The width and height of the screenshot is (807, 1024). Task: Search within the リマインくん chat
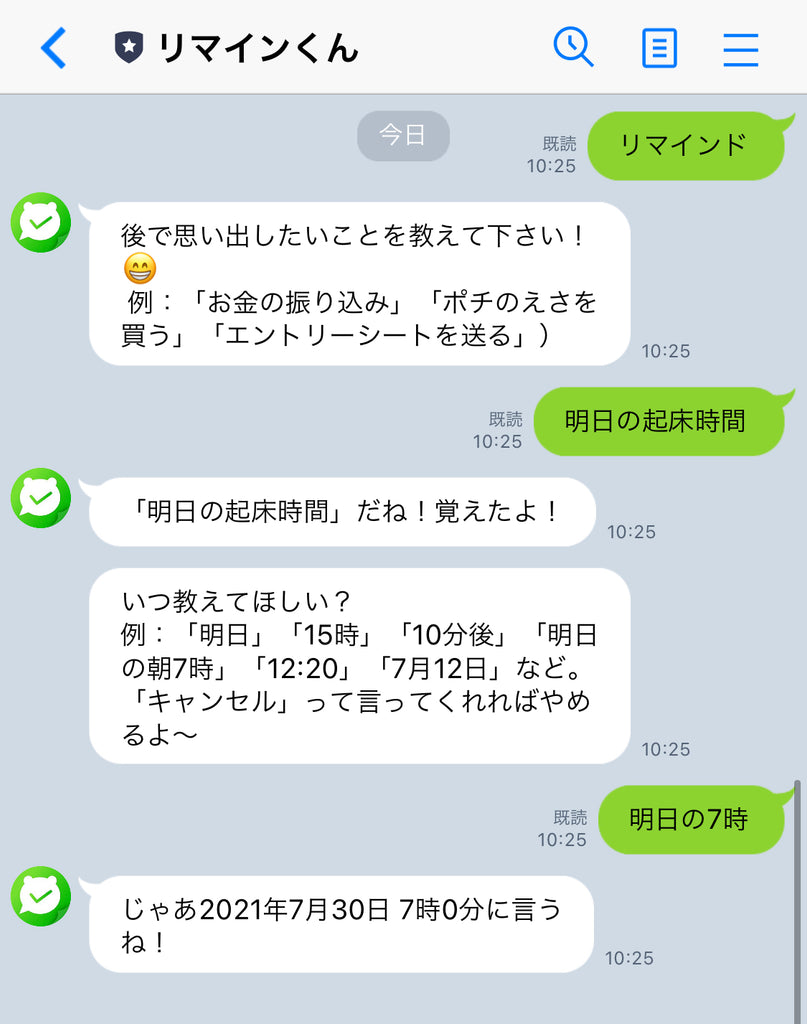click(x=573, y=47)
